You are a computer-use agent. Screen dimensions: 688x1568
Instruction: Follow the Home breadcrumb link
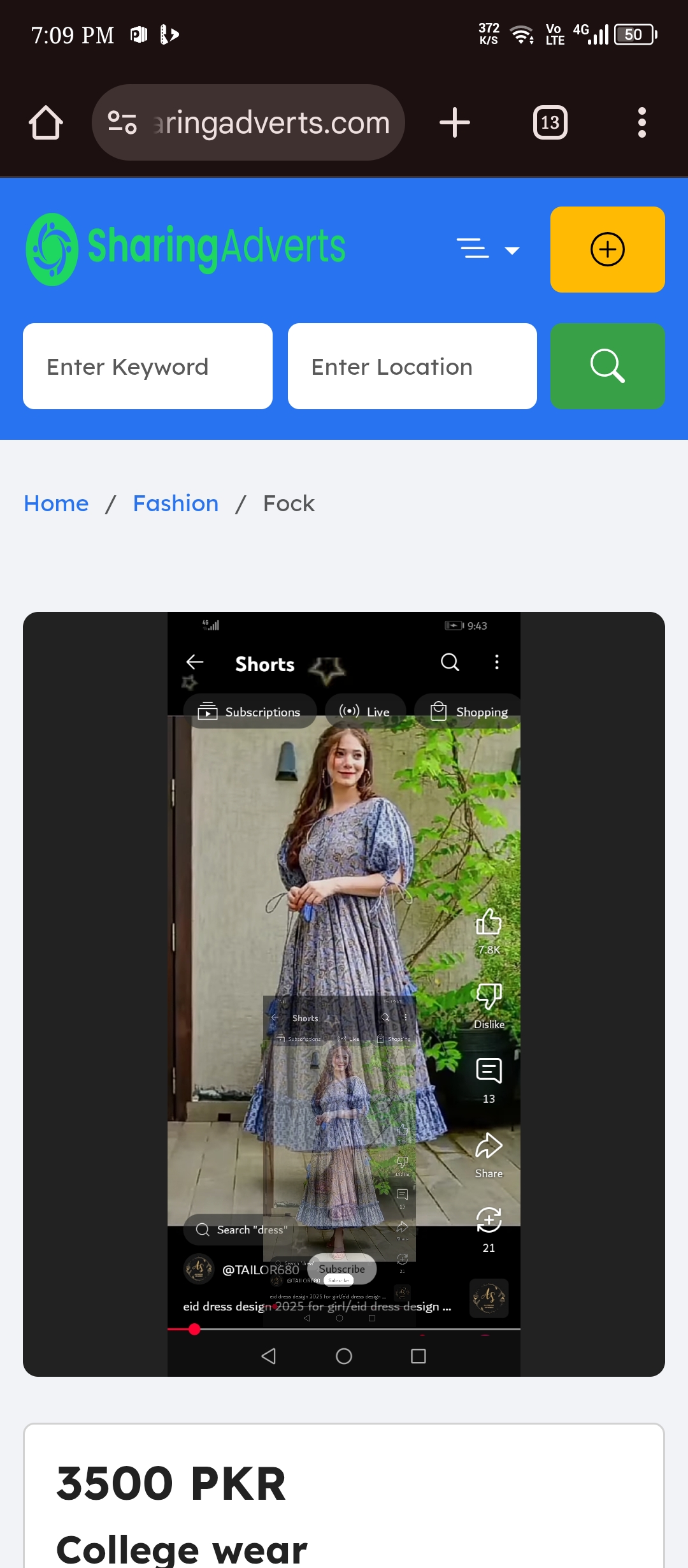[56, 504]
